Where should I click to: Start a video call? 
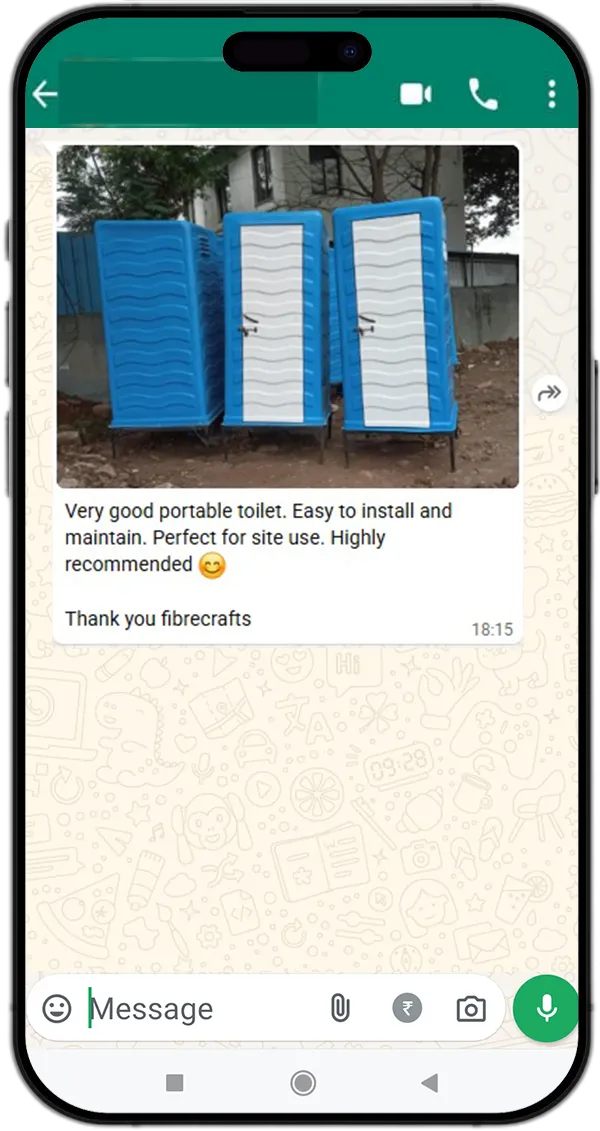pos(415,95)
